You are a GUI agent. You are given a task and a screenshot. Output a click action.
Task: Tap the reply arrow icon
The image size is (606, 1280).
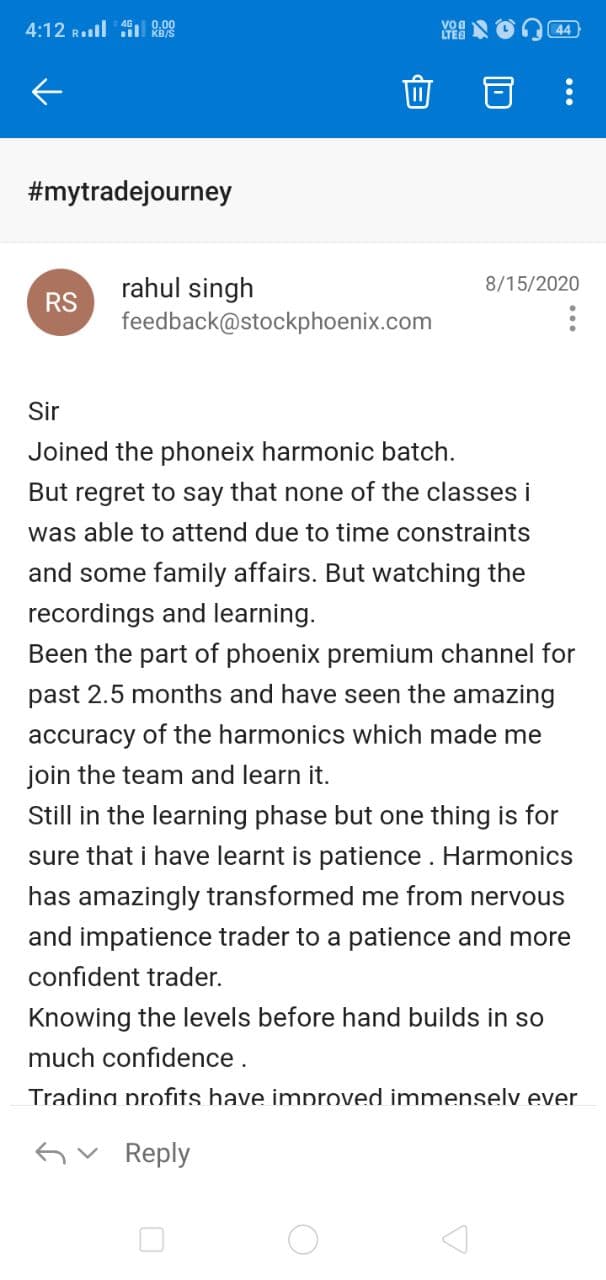(x=50, y=1153)
